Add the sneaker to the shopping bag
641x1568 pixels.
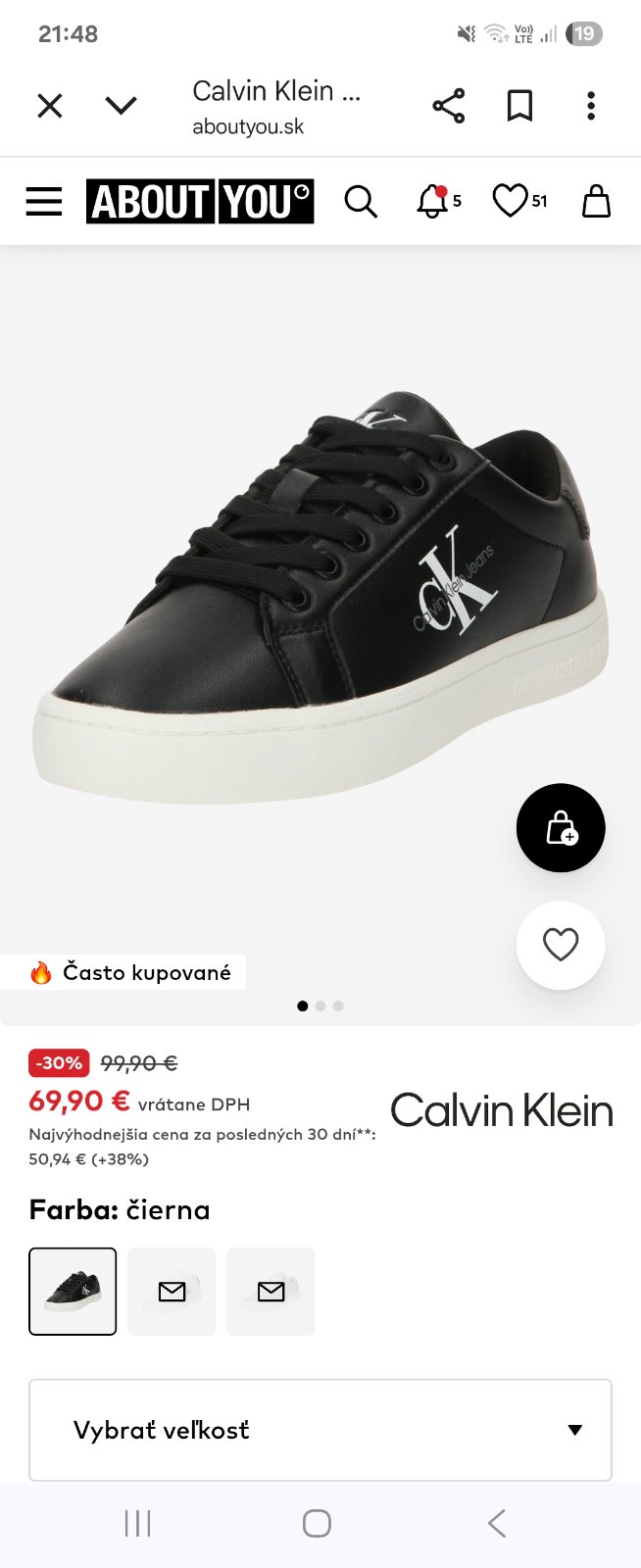coord(561,828)
